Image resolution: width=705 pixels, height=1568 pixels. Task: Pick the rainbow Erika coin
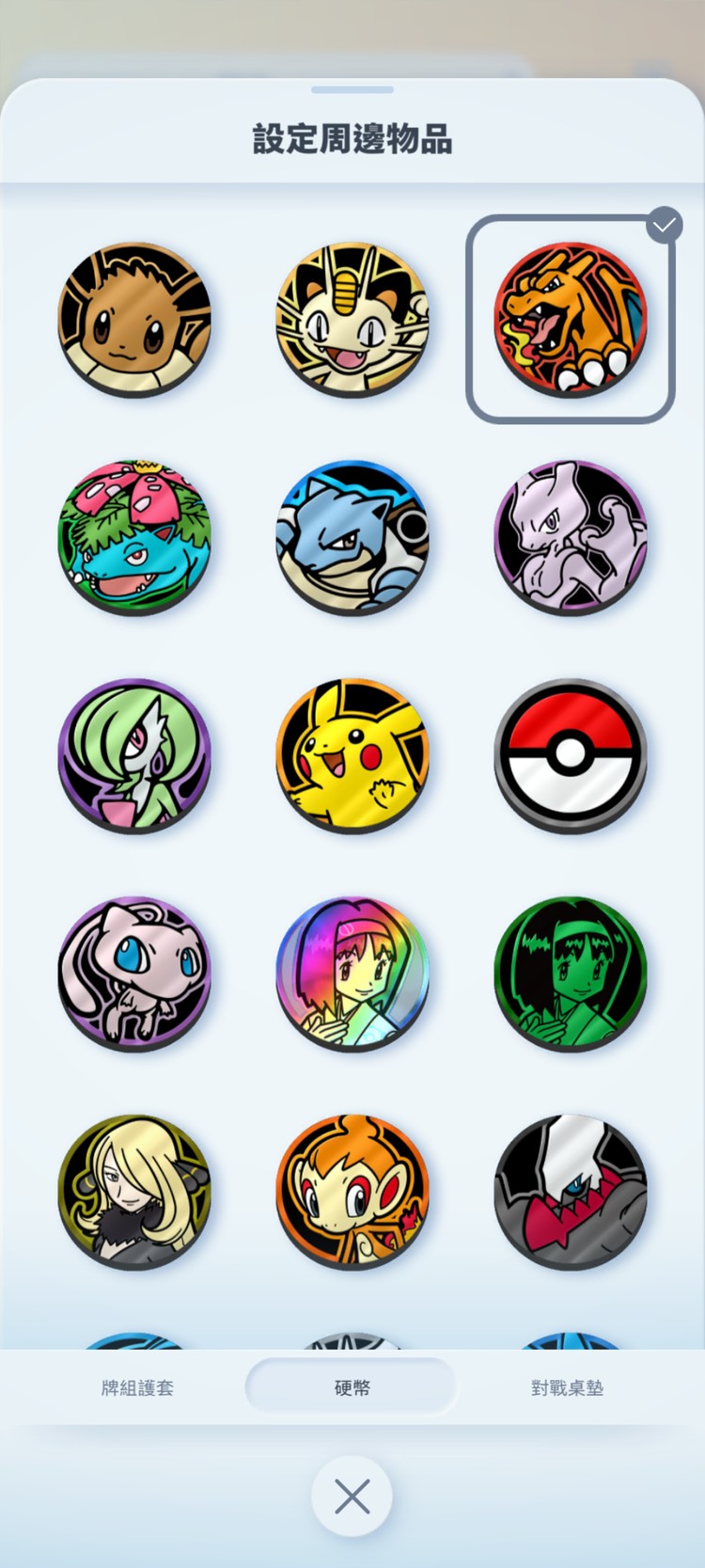[352, 973]
